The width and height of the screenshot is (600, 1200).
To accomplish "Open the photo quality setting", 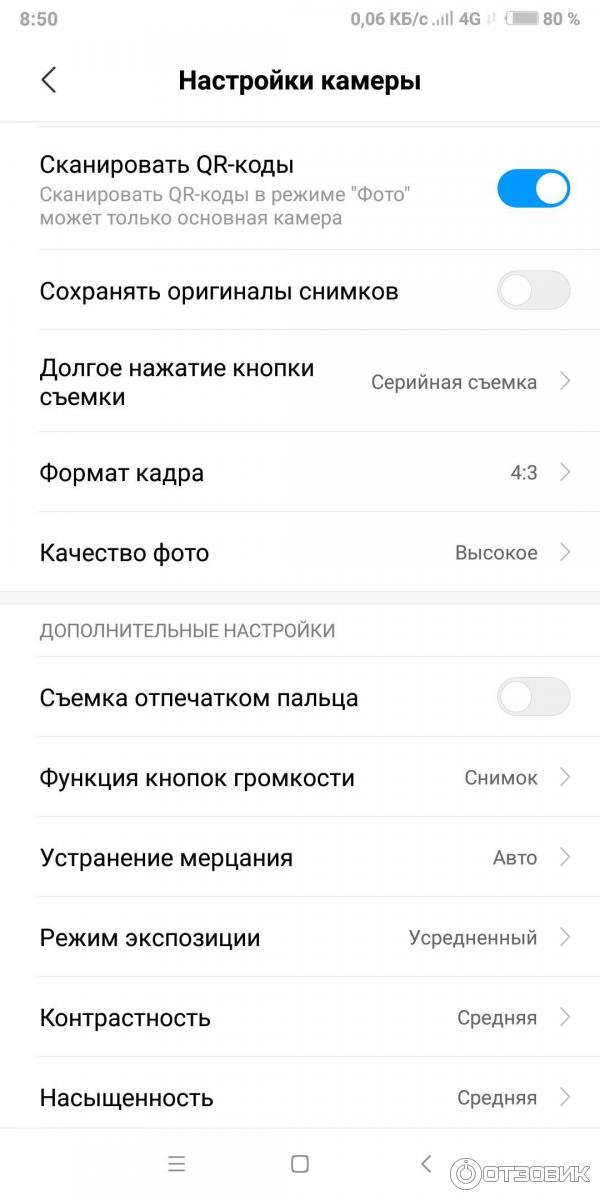I will pos(300,553).
